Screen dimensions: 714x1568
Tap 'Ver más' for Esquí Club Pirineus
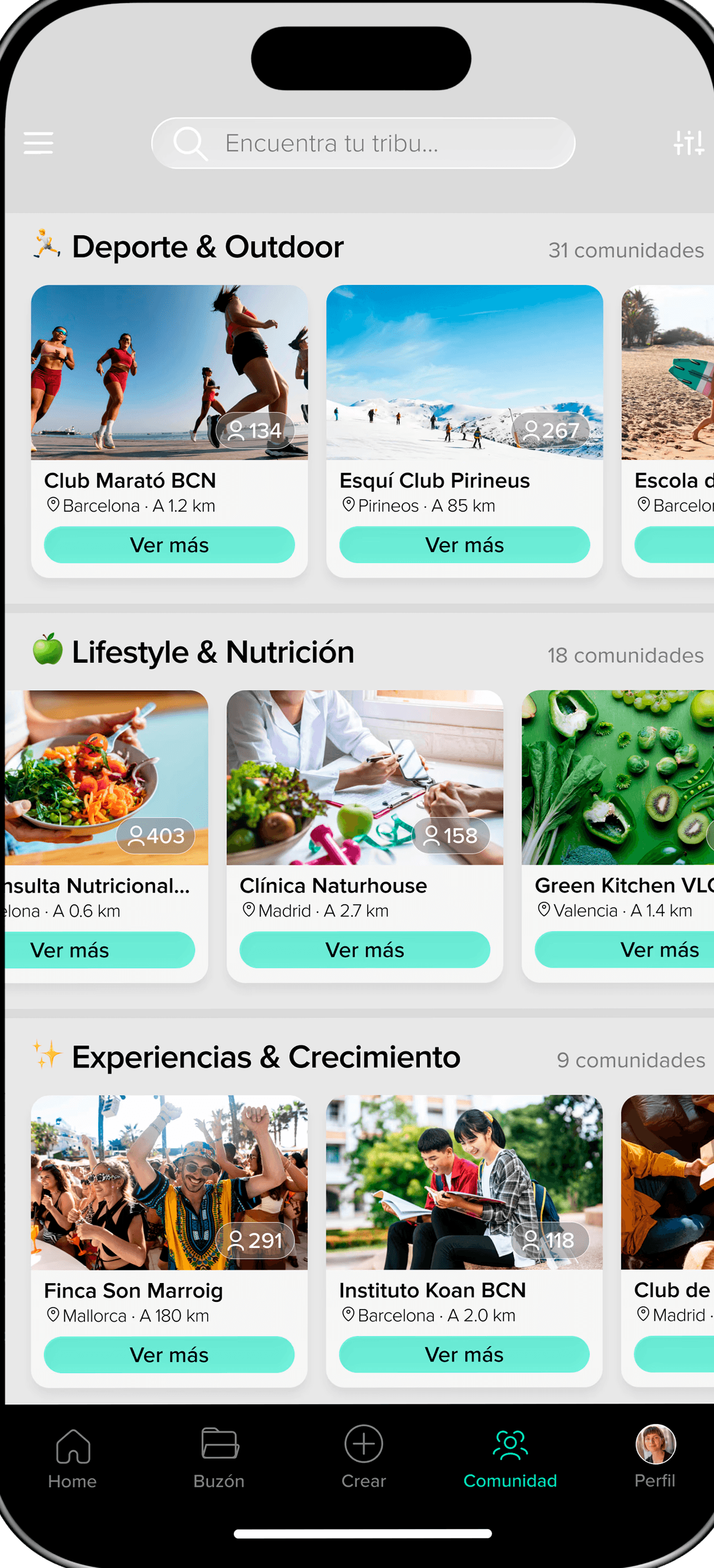[465, 545]
